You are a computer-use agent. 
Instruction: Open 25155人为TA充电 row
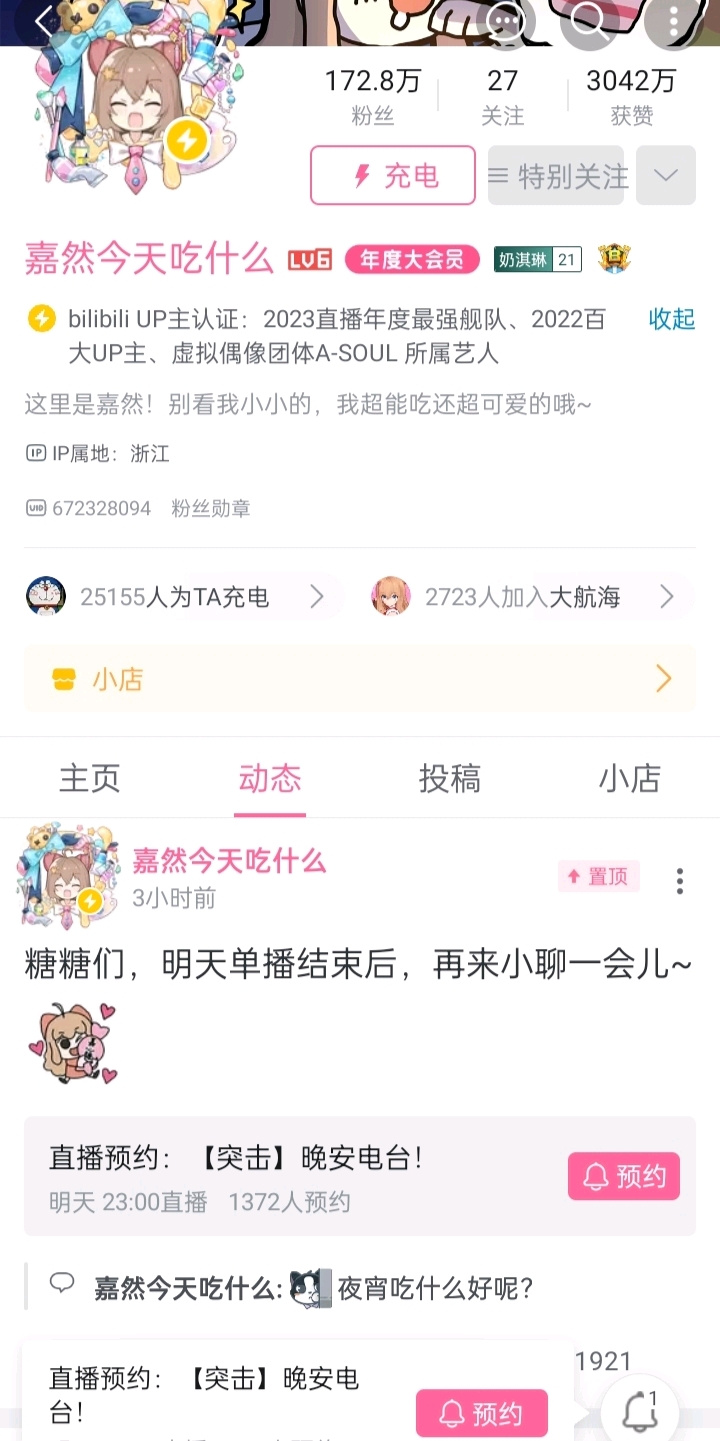pos(177,597)
